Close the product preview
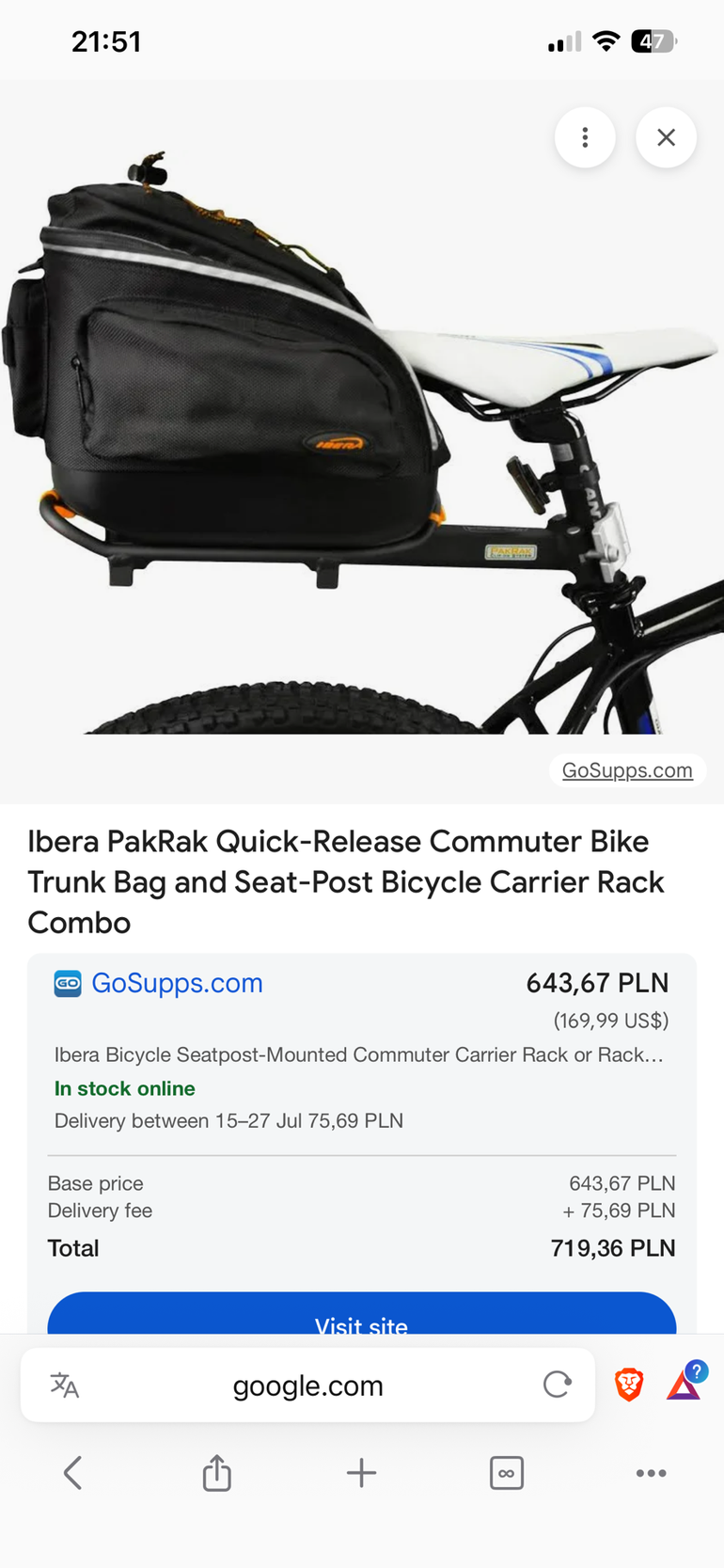Screen dimensions: 724x1568 [666, 137]
